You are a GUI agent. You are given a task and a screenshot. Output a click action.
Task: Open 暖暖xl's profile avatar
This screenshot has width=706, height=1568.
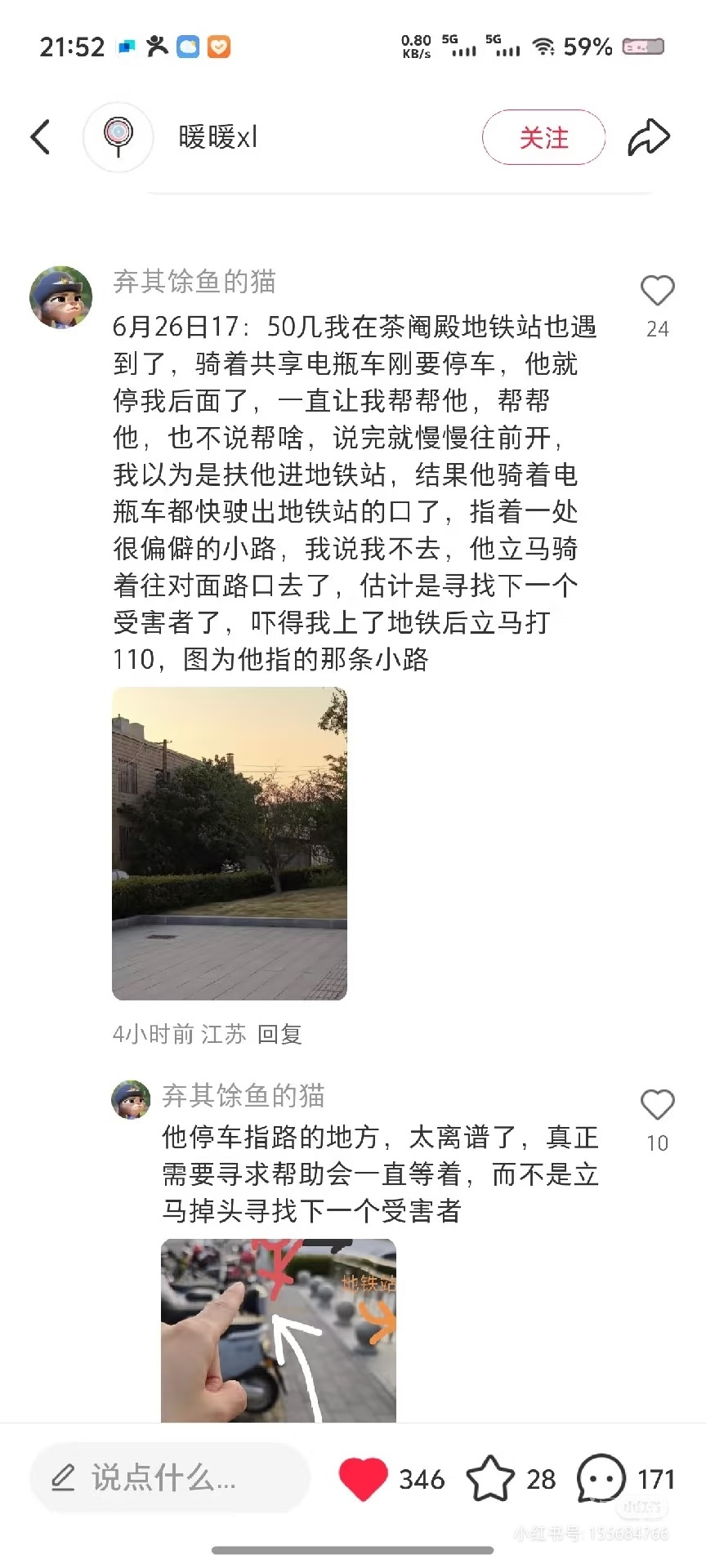[x=118, y=137]
